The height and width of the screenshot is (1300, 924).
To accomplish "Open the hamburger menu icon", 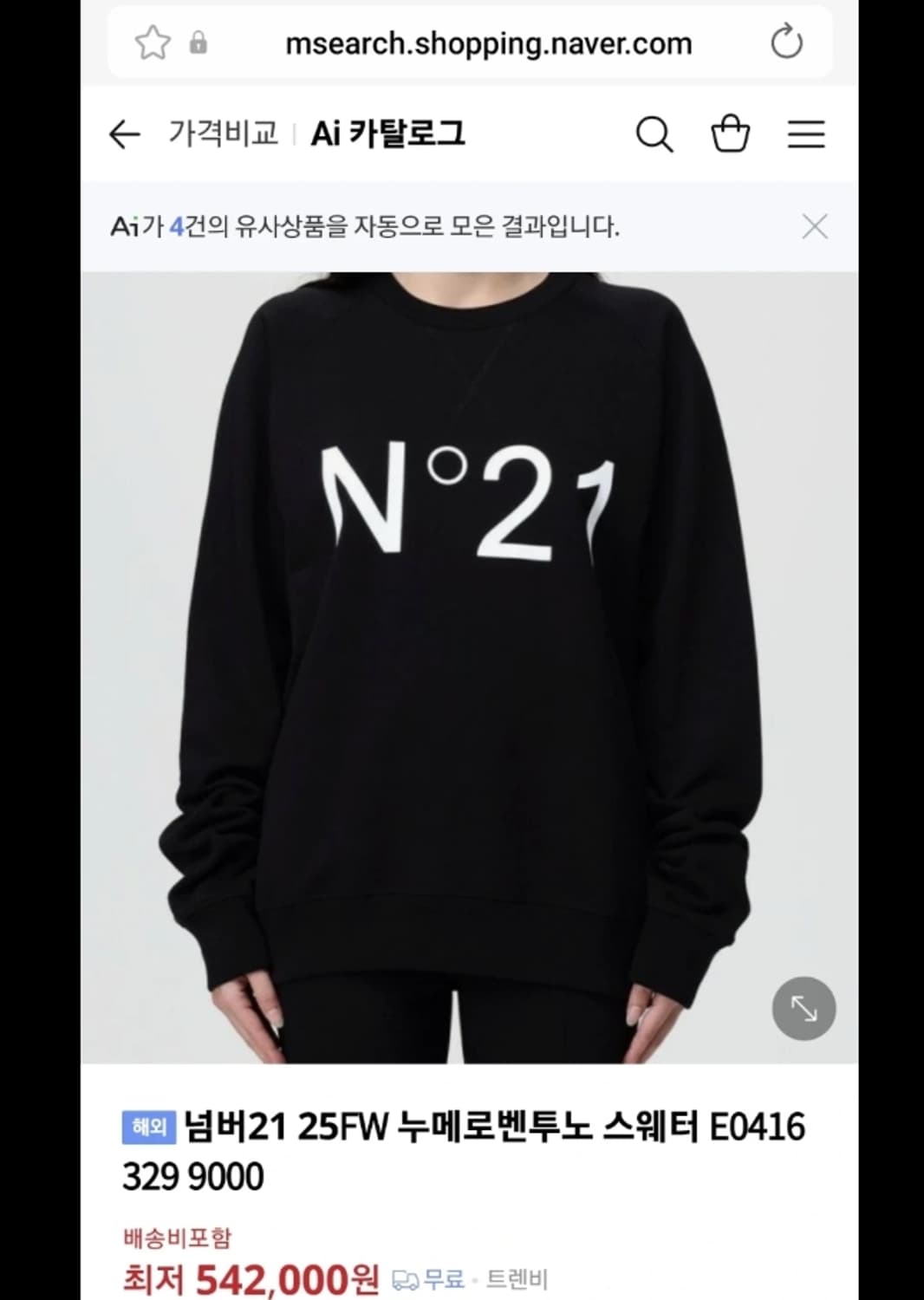I will (x=805, y=134).
